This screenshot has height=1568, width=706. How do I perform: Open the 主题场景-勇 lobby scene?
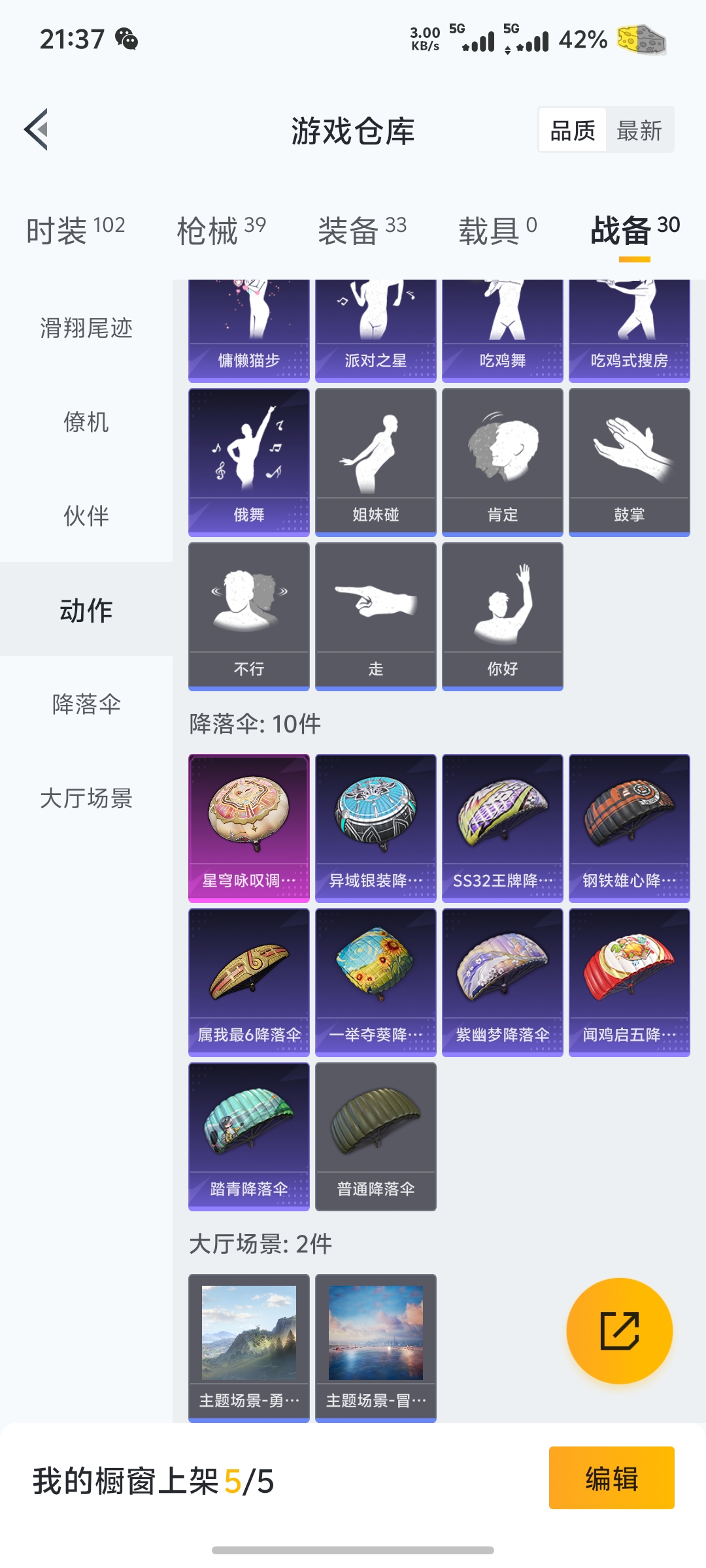[x=249, y=1347]
